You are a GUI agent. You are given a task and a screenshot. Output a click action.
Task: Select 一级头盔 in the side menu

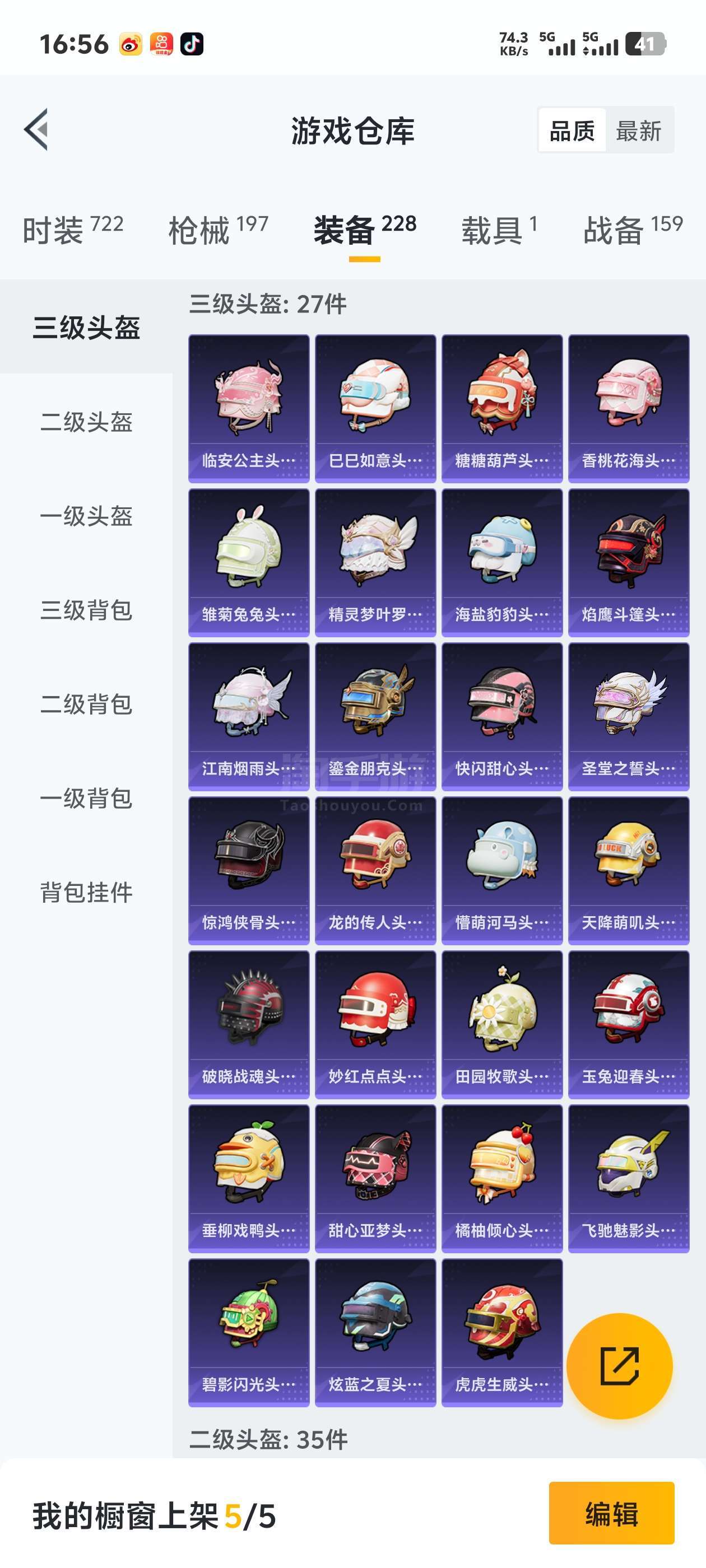click(86, 516)
